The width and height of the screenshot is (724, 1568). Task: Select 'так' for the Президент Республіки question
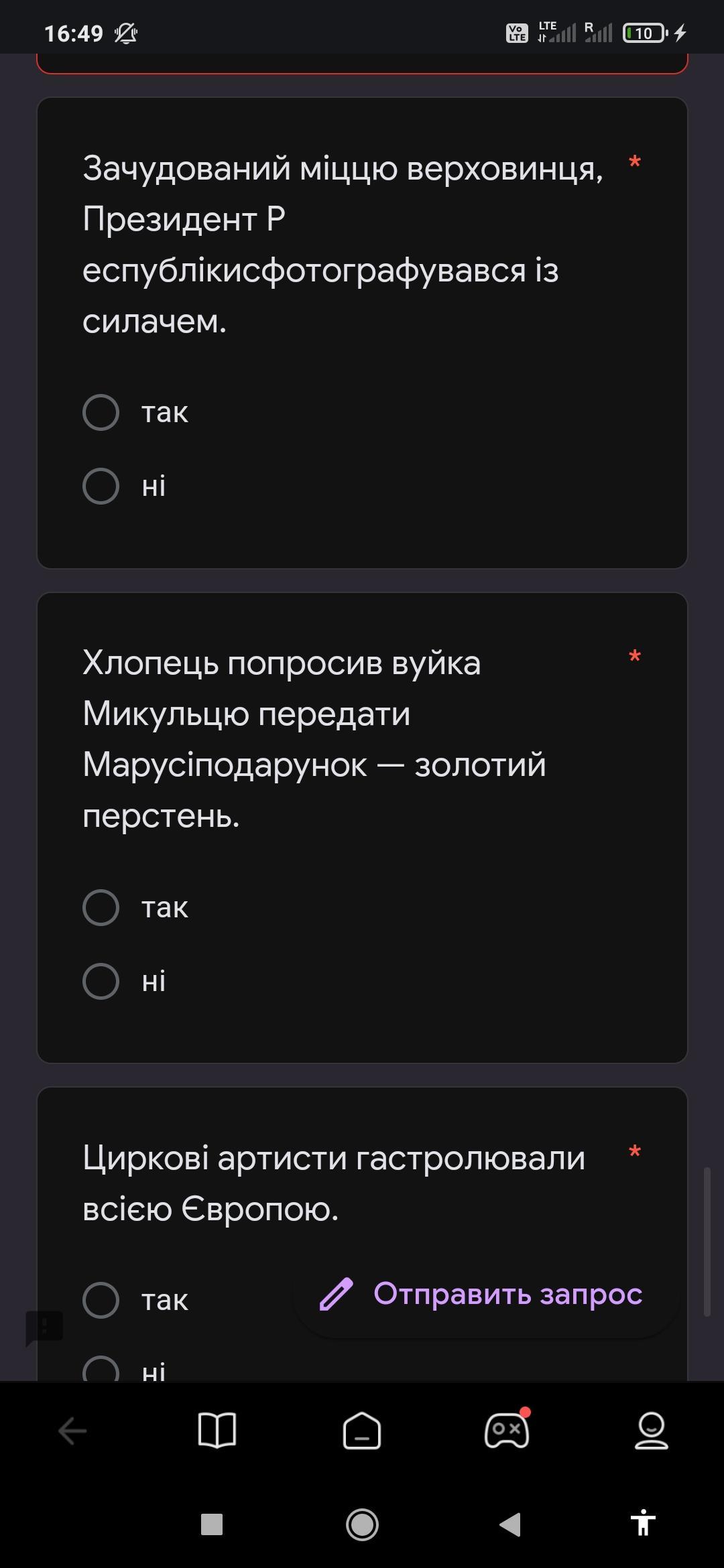tap(101, 412)
